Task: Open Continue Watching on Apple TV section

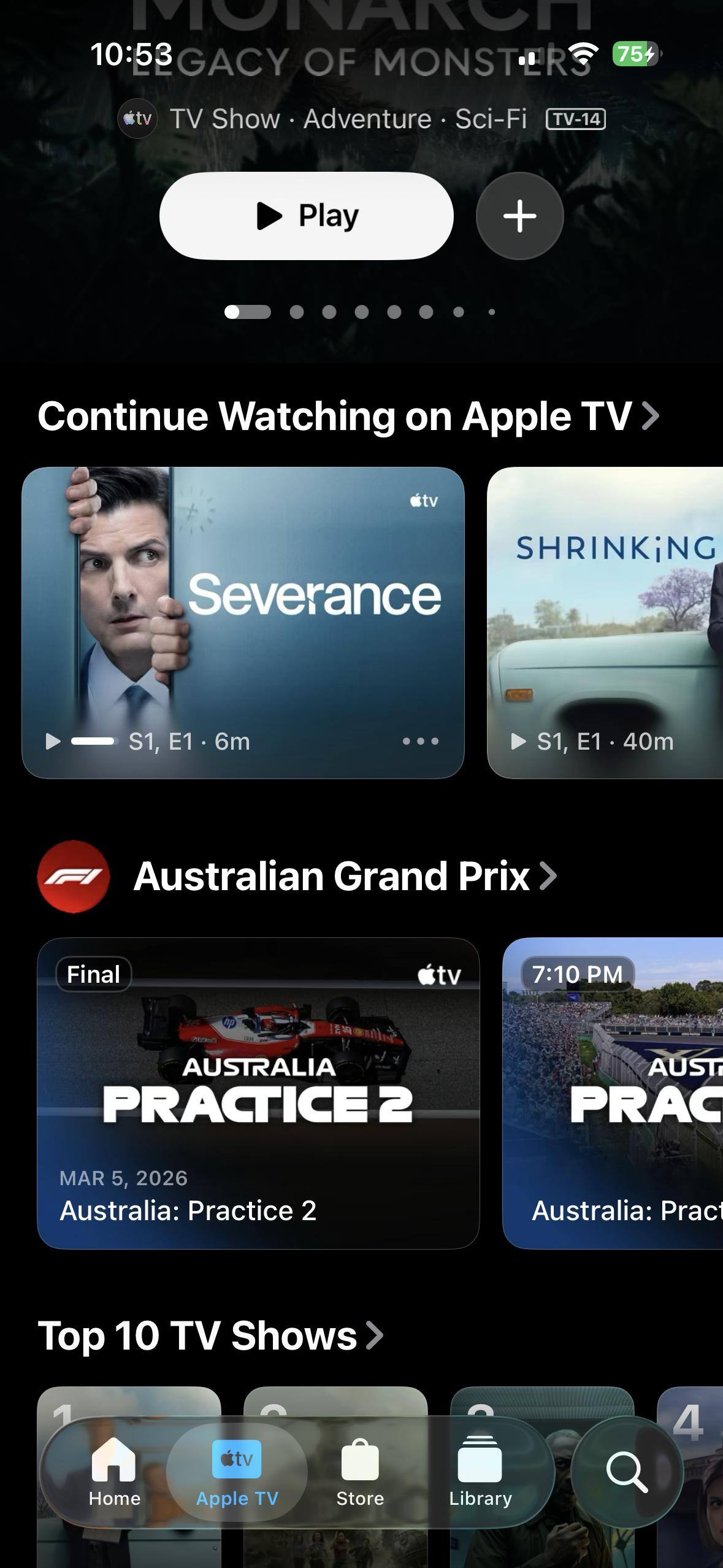Action: (348, 417)
